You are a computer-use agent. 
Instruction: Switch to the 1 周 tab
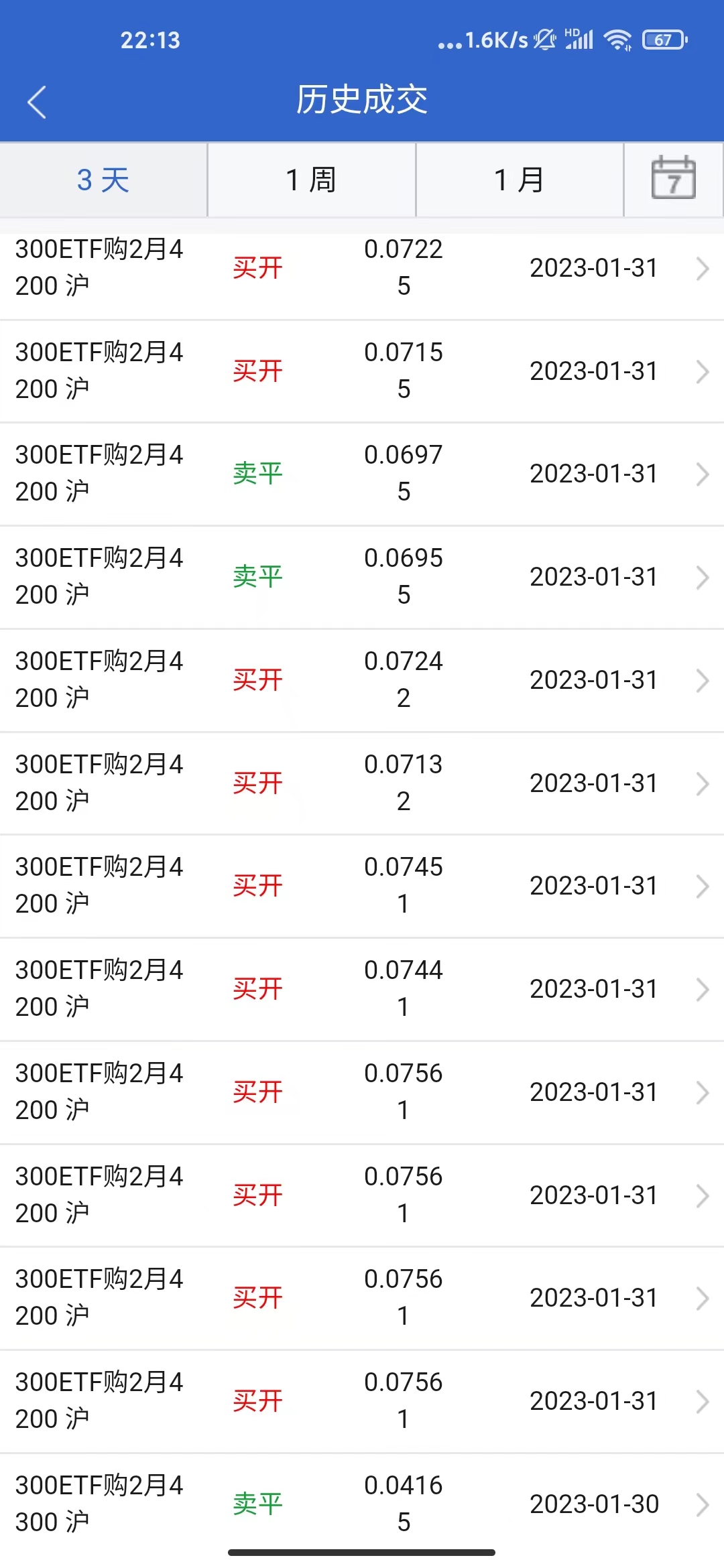coord(311,180)
